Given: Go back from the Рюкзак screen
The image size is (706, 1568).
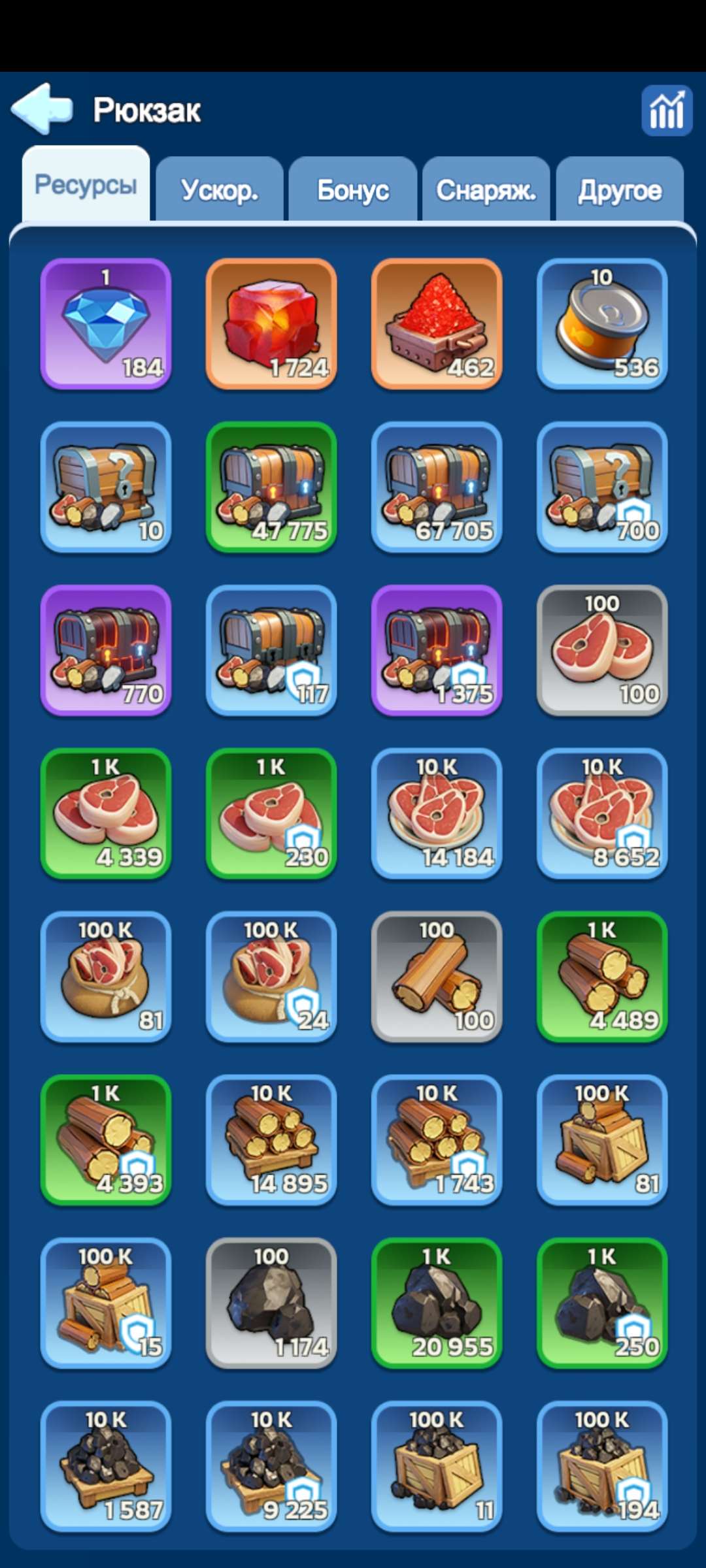Looking at the screenshot, I should [42, 109].
